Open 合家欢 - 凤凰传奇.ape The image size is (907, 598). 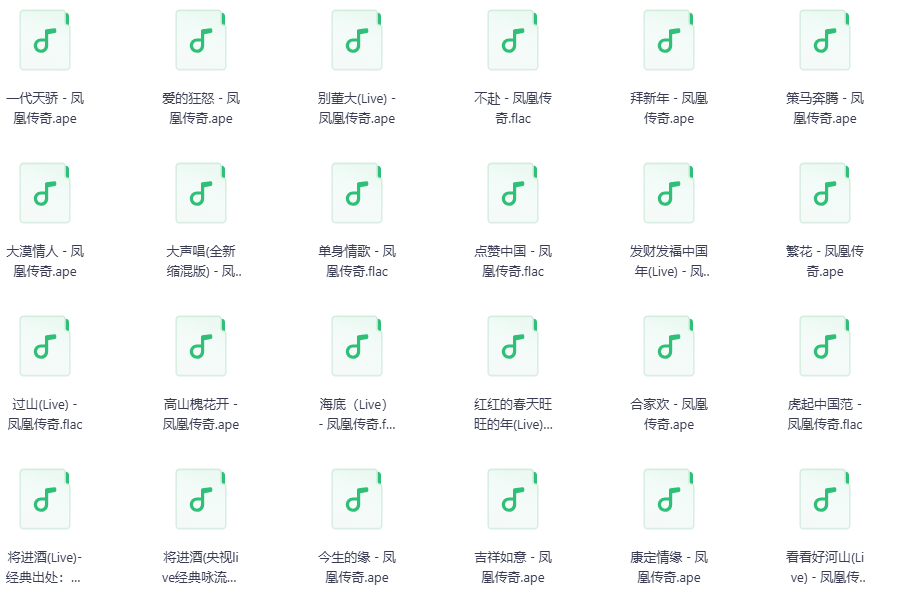(x=669, y=347)
